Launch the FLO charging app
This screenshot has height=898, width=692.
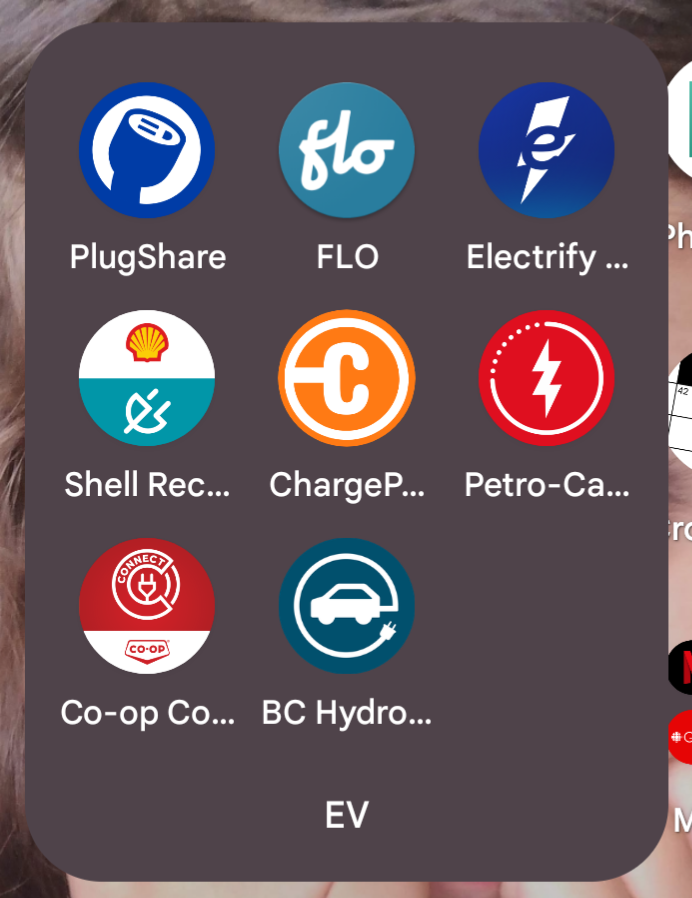pos(346,150)
